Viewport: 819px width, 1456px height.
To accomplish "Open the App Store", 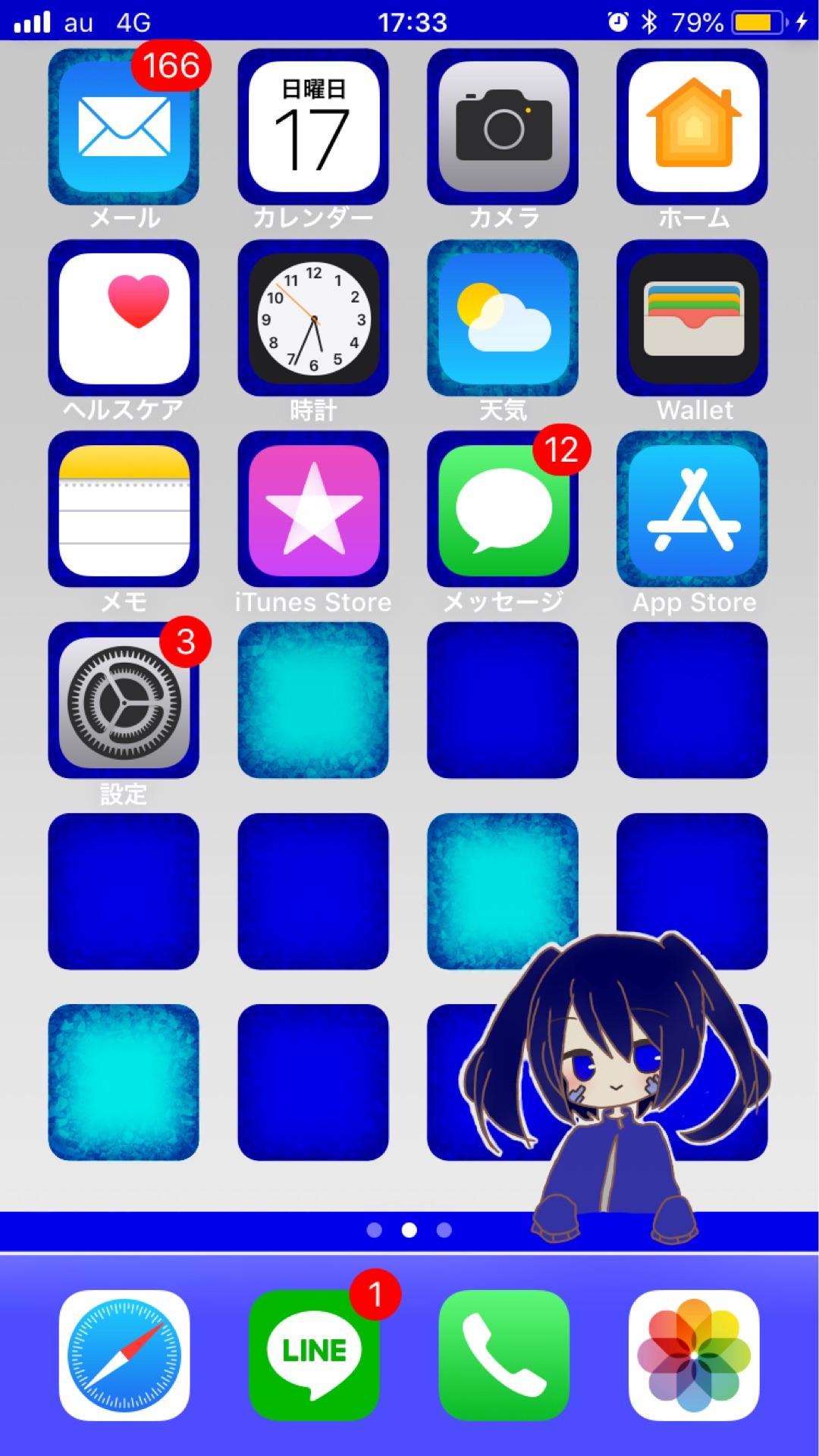I will tap(692, 510).
